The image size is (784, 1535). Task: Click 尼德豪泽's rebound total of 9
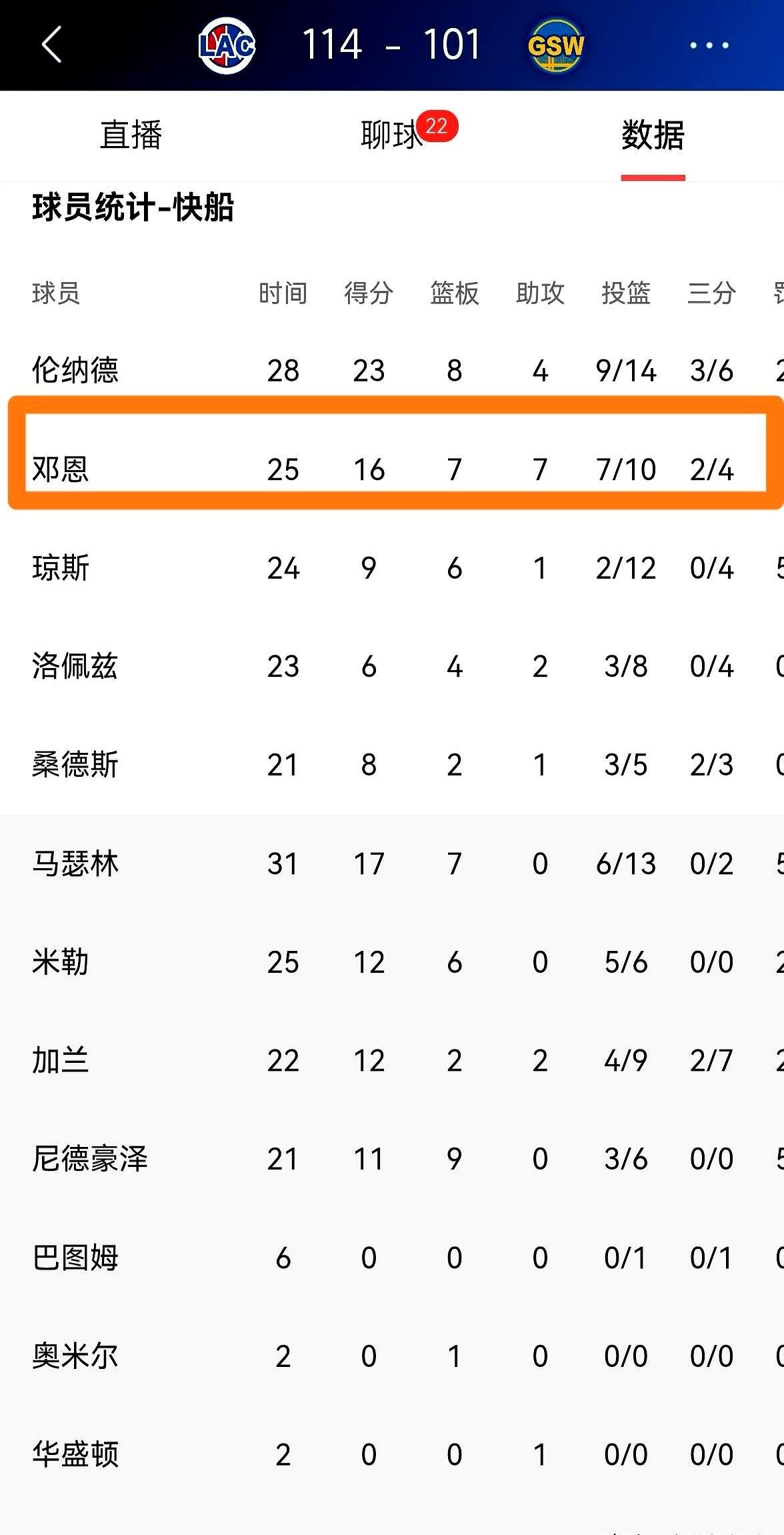pyautogui.click(x=454, y=1158)
